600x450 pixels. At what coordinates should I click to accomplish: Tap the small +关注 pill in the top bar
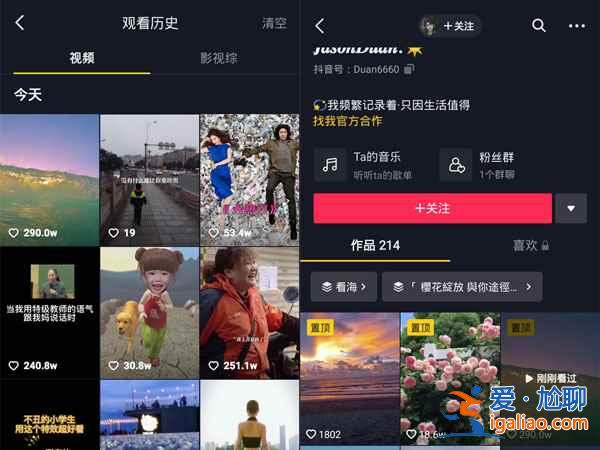450,26
